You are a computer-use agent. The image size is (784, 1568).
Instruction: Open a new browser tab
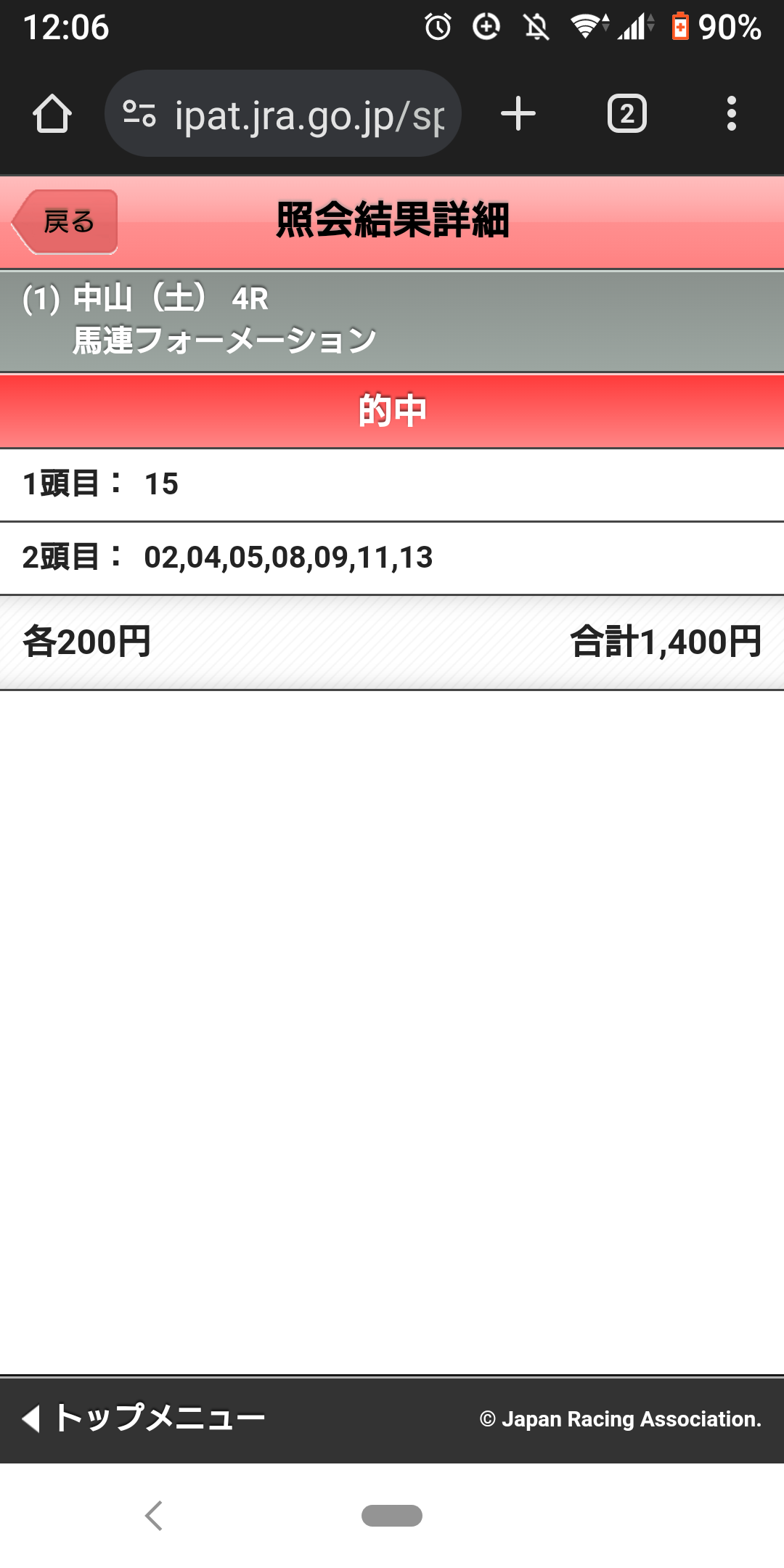518,114
